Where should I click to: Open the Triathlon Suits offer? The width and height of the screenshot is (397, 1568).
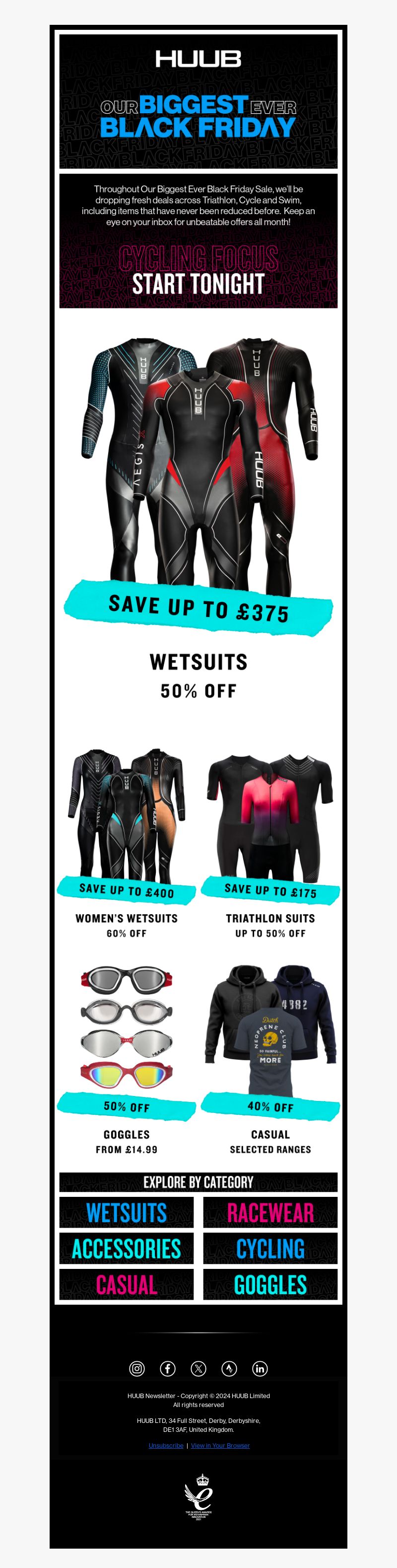[270, 925]
